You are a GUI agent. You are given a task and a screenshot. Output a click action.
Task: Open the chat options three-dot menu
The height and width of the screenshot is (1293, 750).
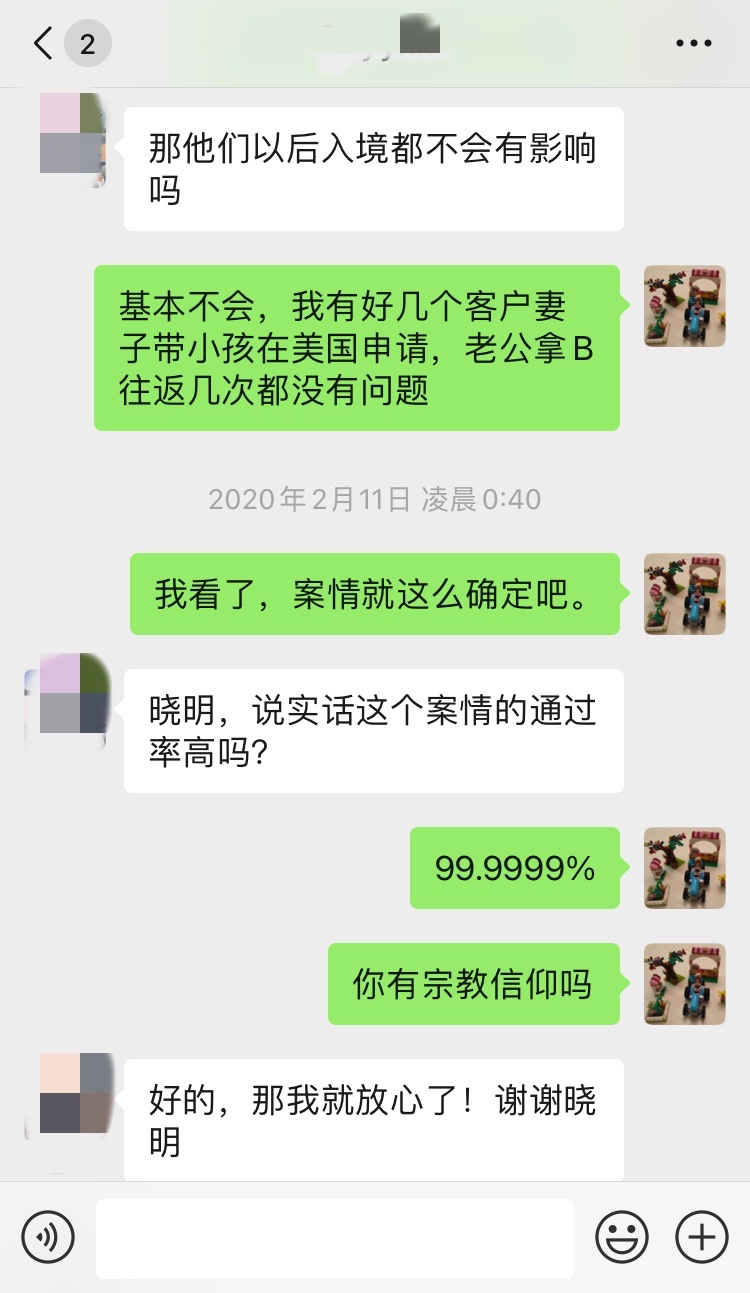coord(694,44)
